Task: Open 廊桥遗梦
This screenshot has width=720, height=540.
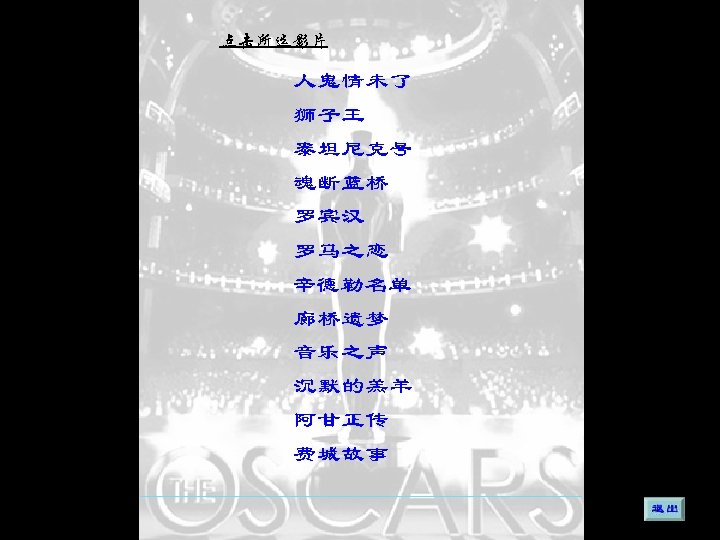Action: pyautogui.click(x=341, y=318)
